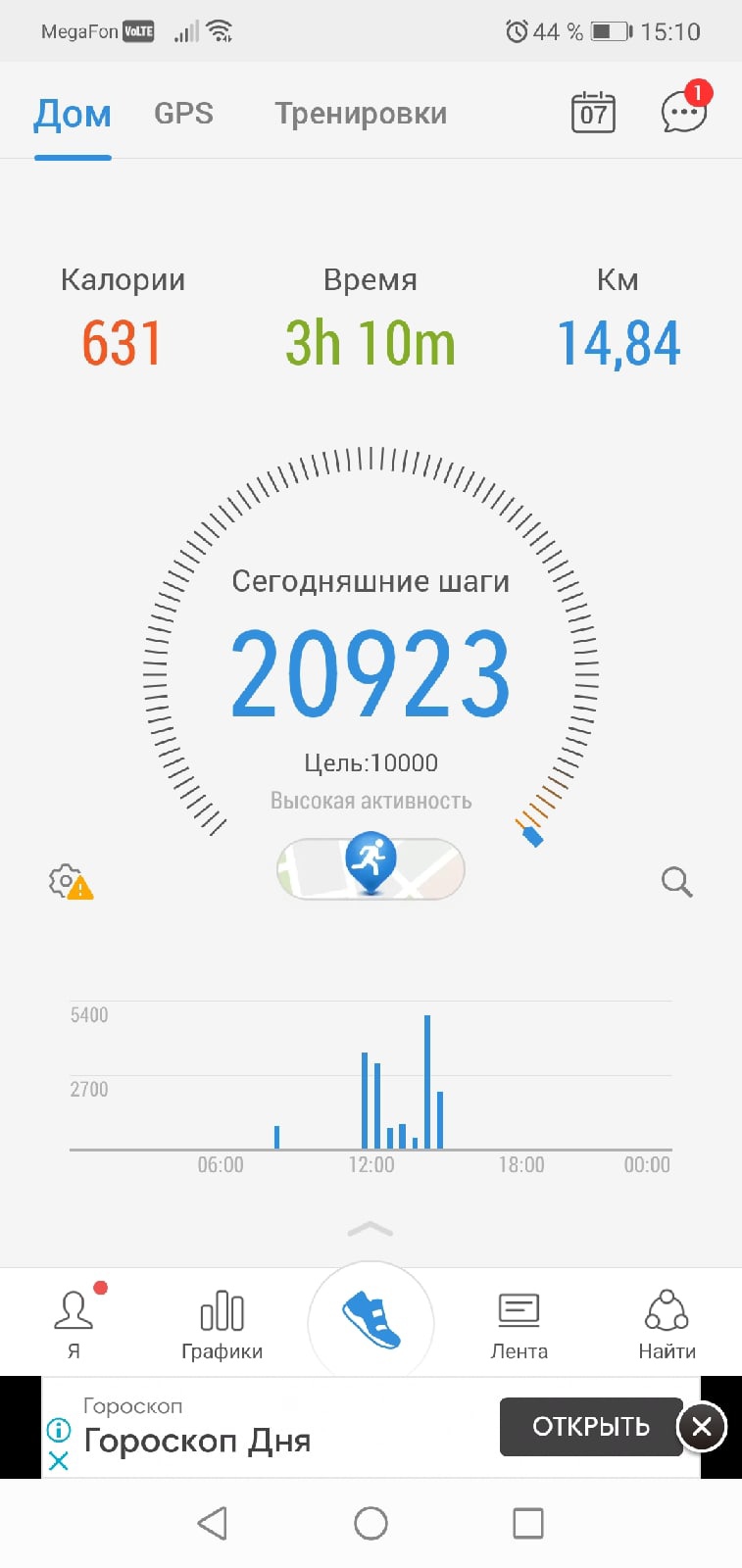Screen dimensions: 742x1568
Task: Open ad info icon on banner
Action: [59, 1430]
